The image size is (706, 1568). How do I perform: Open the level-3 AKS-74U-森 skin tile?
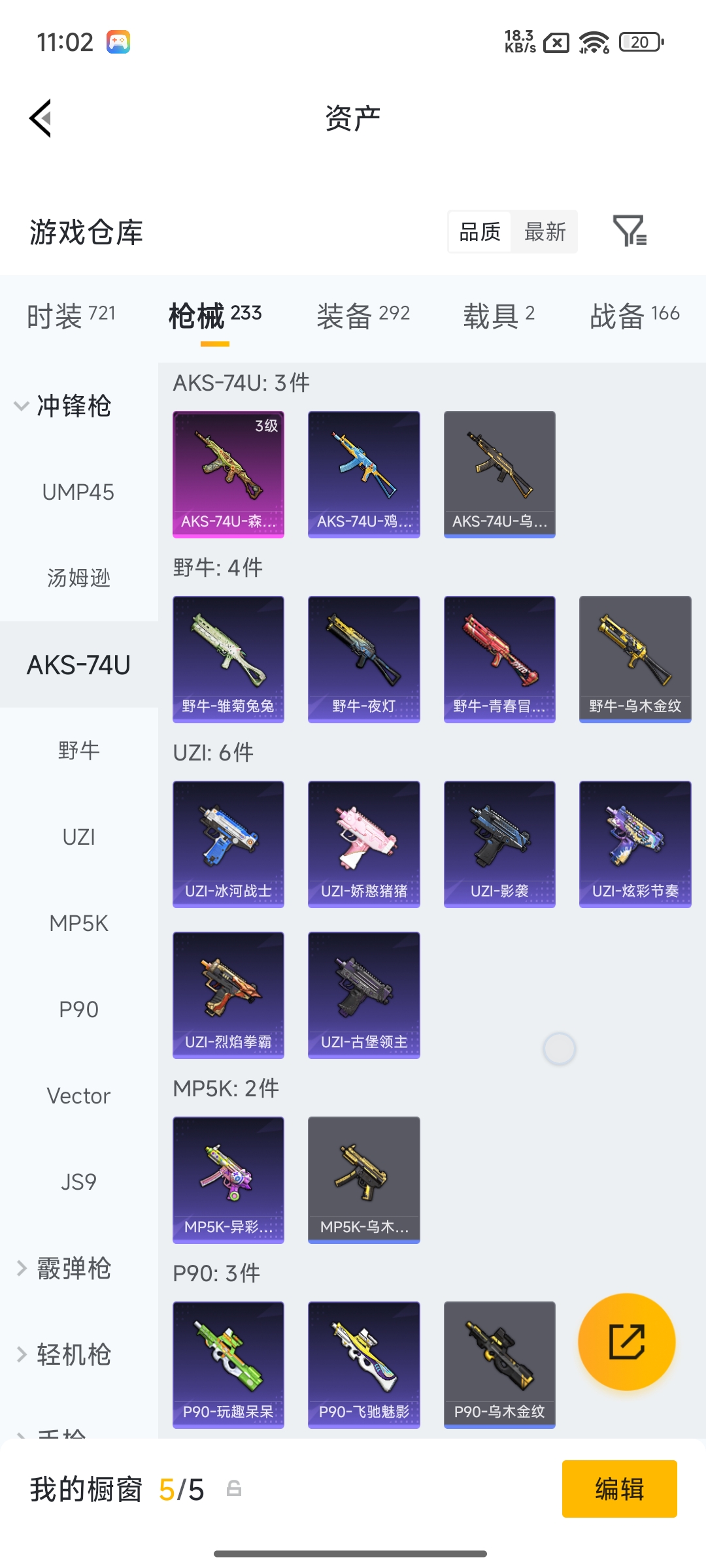coord(228,474)
